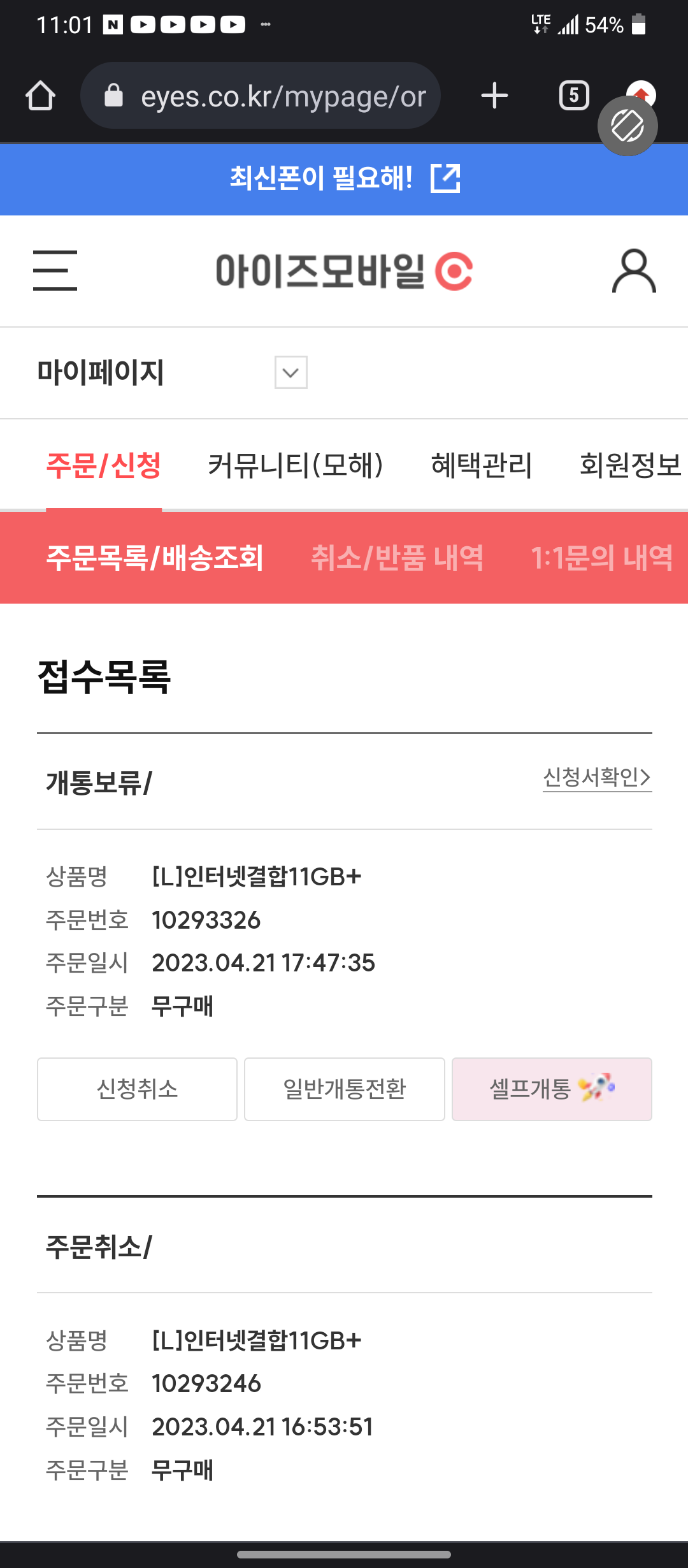Switch to the 혜택관리 tab
The height and width of the screenshot is (1568, 688).
coord(482,465)
